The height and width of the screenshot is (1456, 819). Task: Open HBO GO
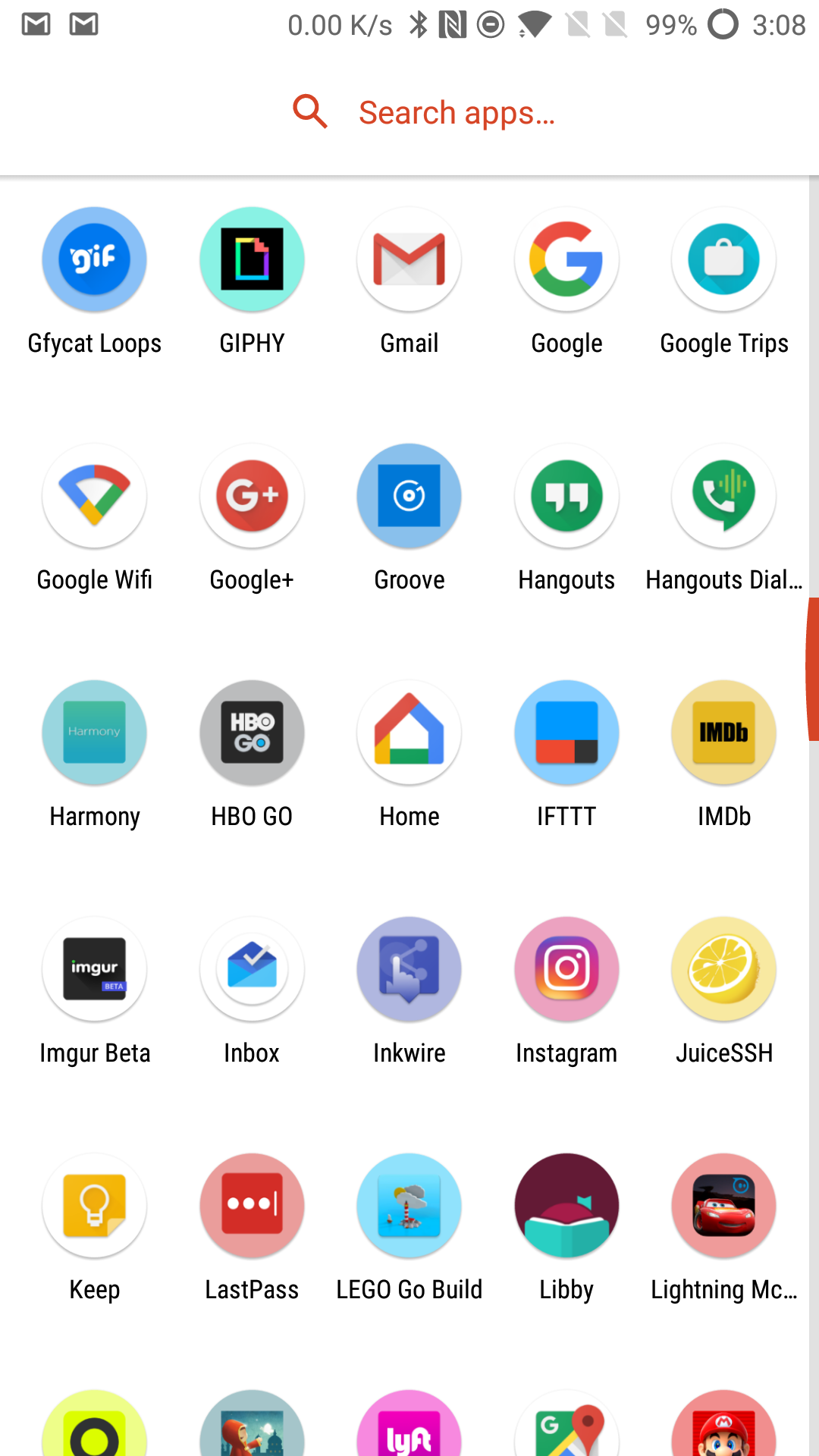point(252,732)
